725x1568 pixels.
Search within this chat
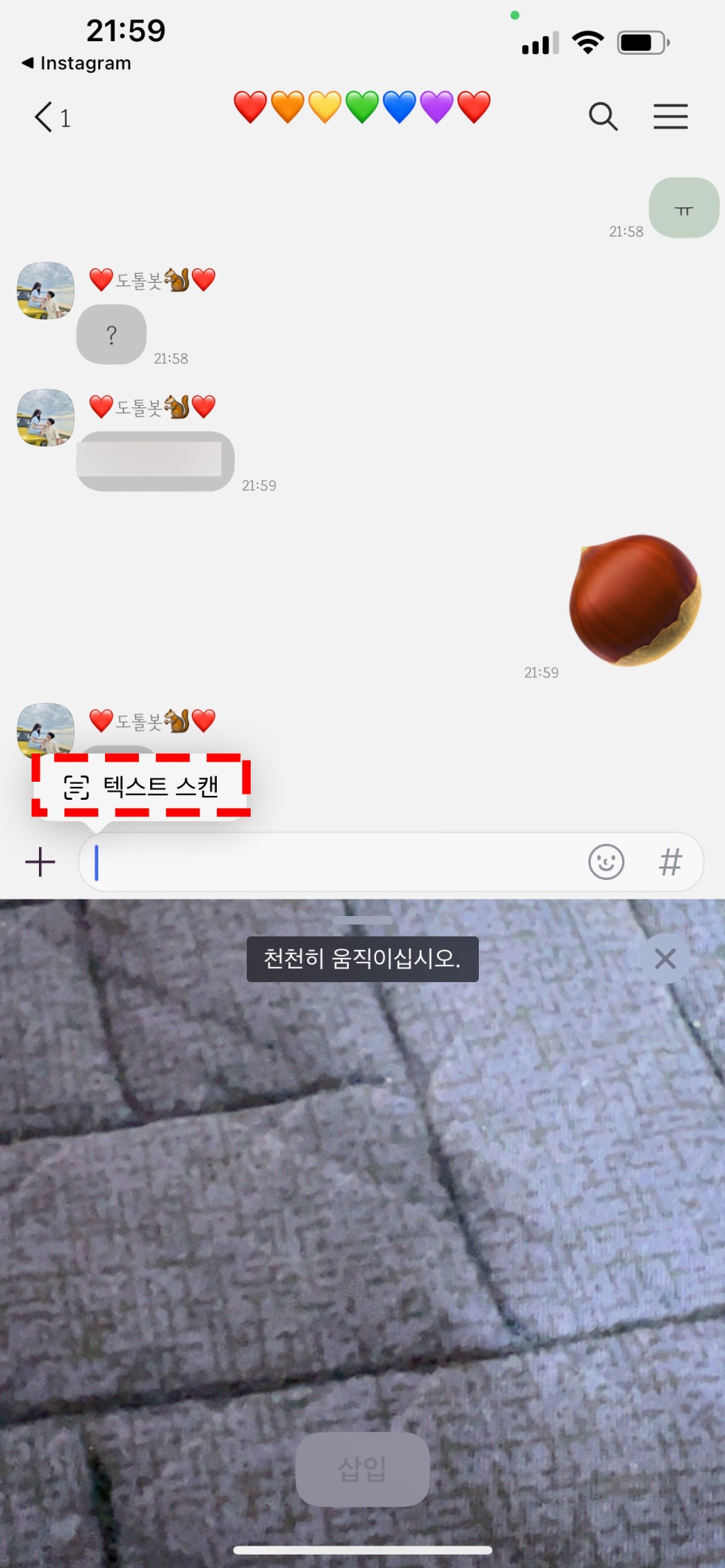603,116
